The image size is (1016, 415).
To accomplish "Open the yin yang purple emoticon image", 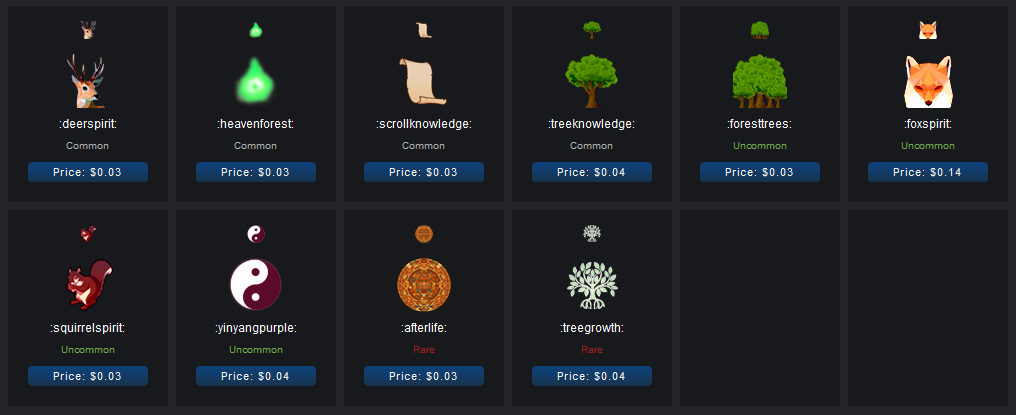I will coord(256,285).
